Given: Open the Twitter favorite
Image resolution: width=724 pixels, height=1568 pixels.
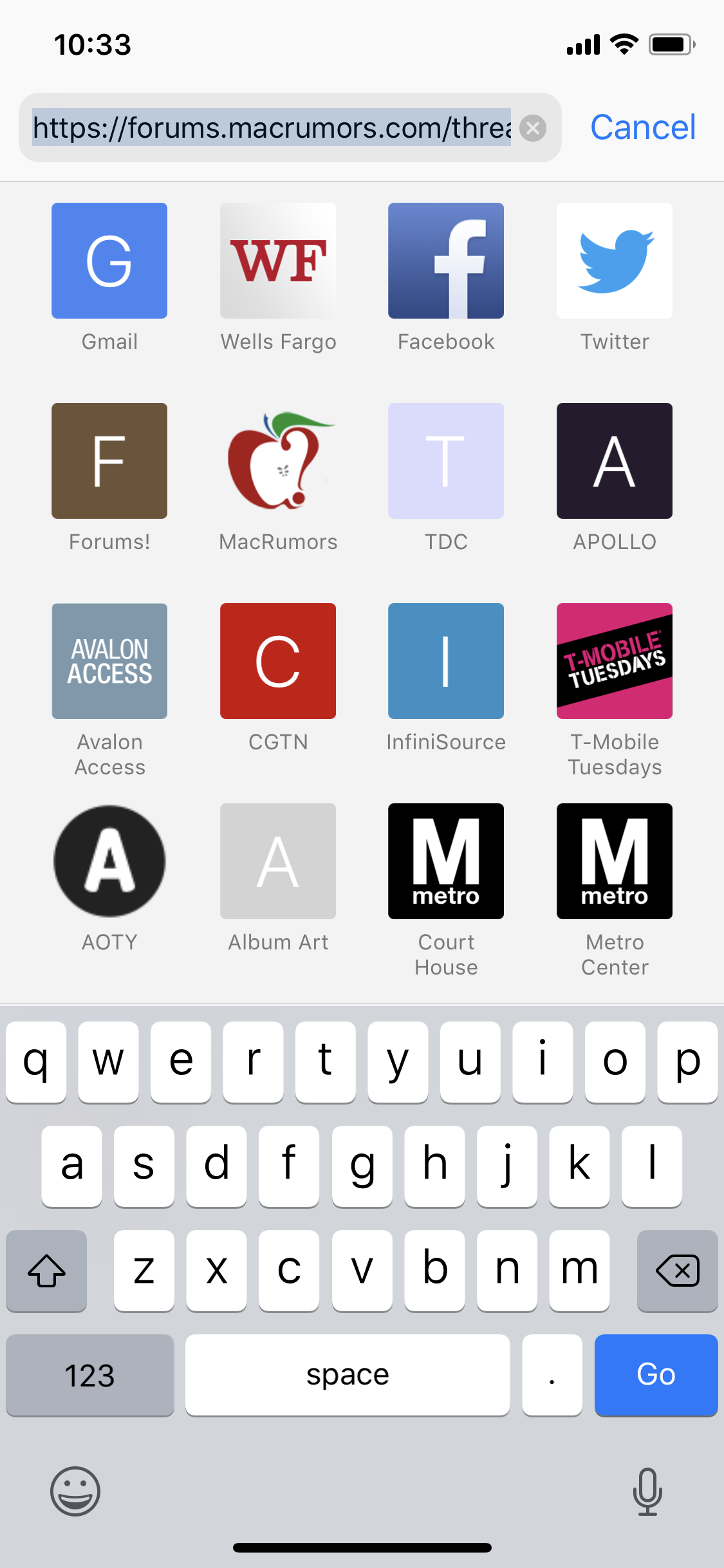Looking at the screenshot, I should (x=615, y=261).
